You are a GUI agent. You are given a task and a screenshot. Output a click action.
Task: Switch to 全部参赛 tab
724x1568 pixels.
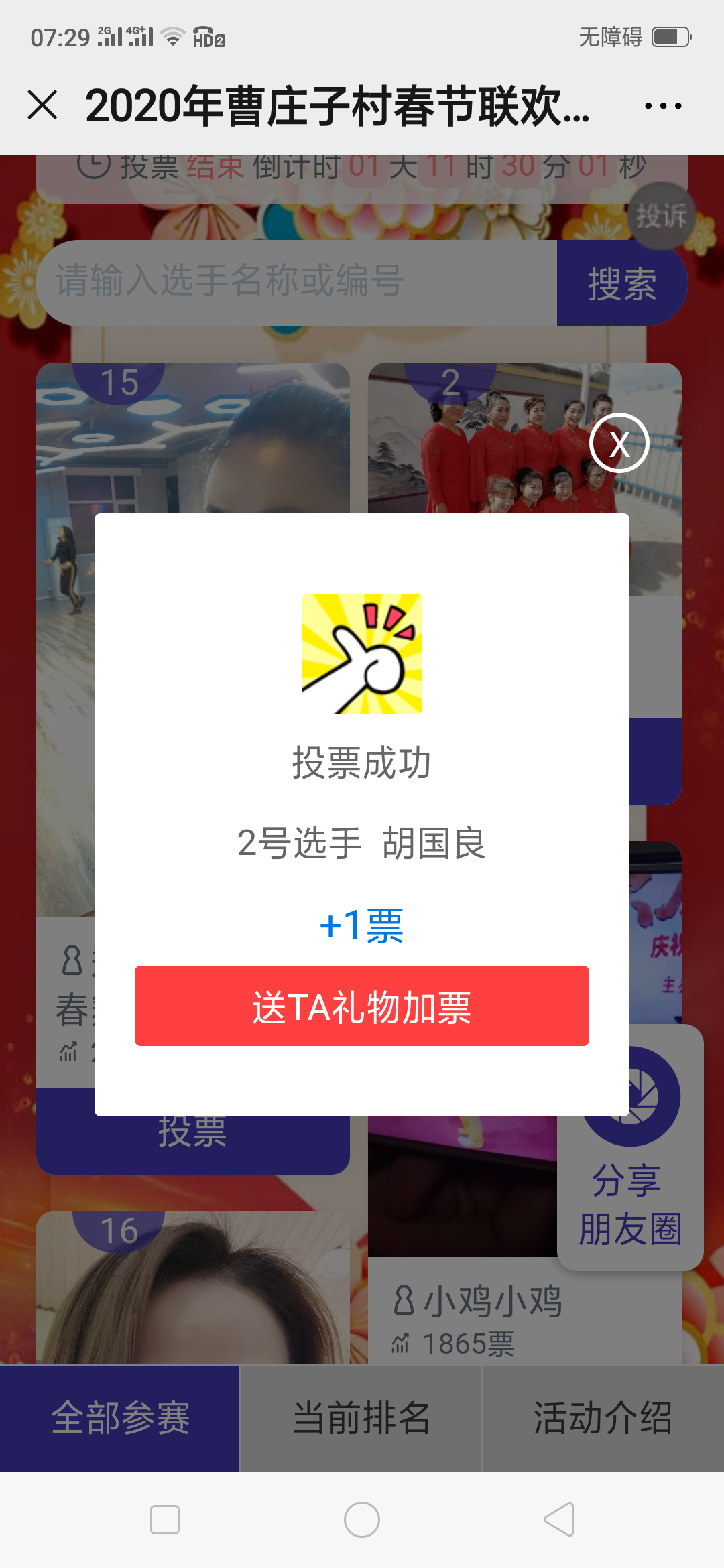coord(120,1418)
